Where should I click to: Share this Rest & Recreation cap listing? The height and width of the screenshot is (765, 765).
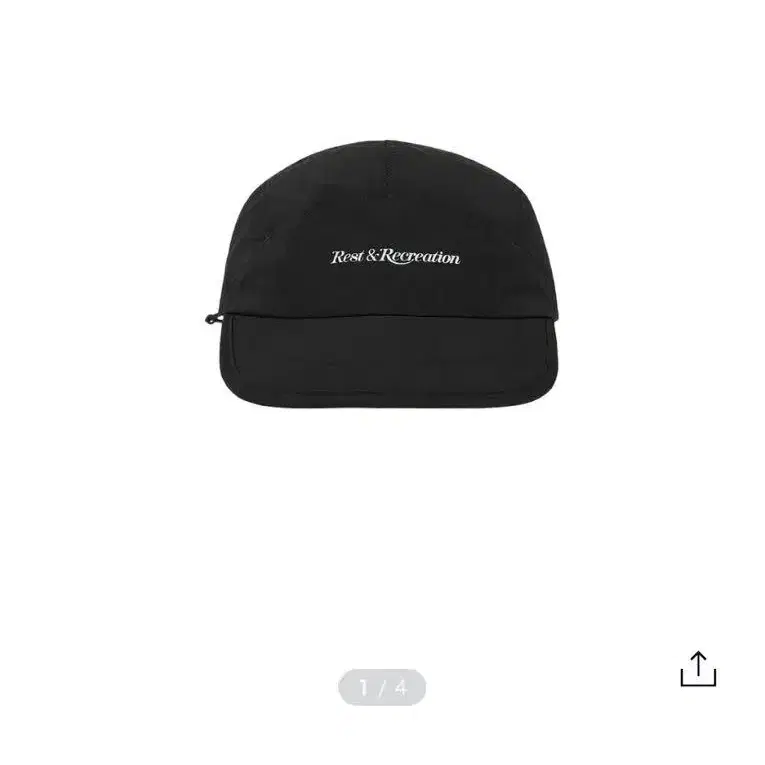698,669
